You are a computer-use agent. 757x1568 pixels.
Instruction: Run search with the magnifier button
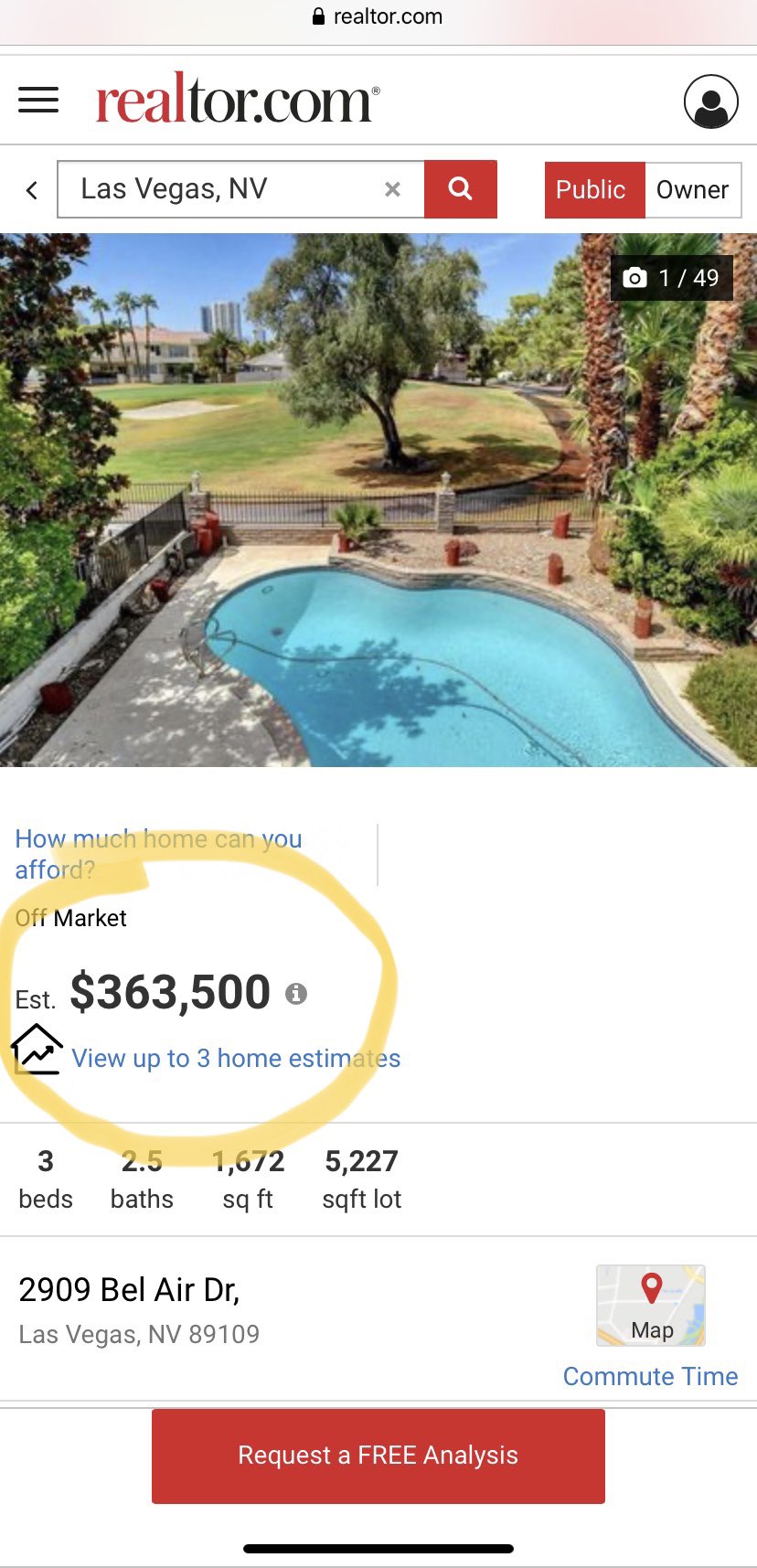pyautogui.click(x=460, y=189)
